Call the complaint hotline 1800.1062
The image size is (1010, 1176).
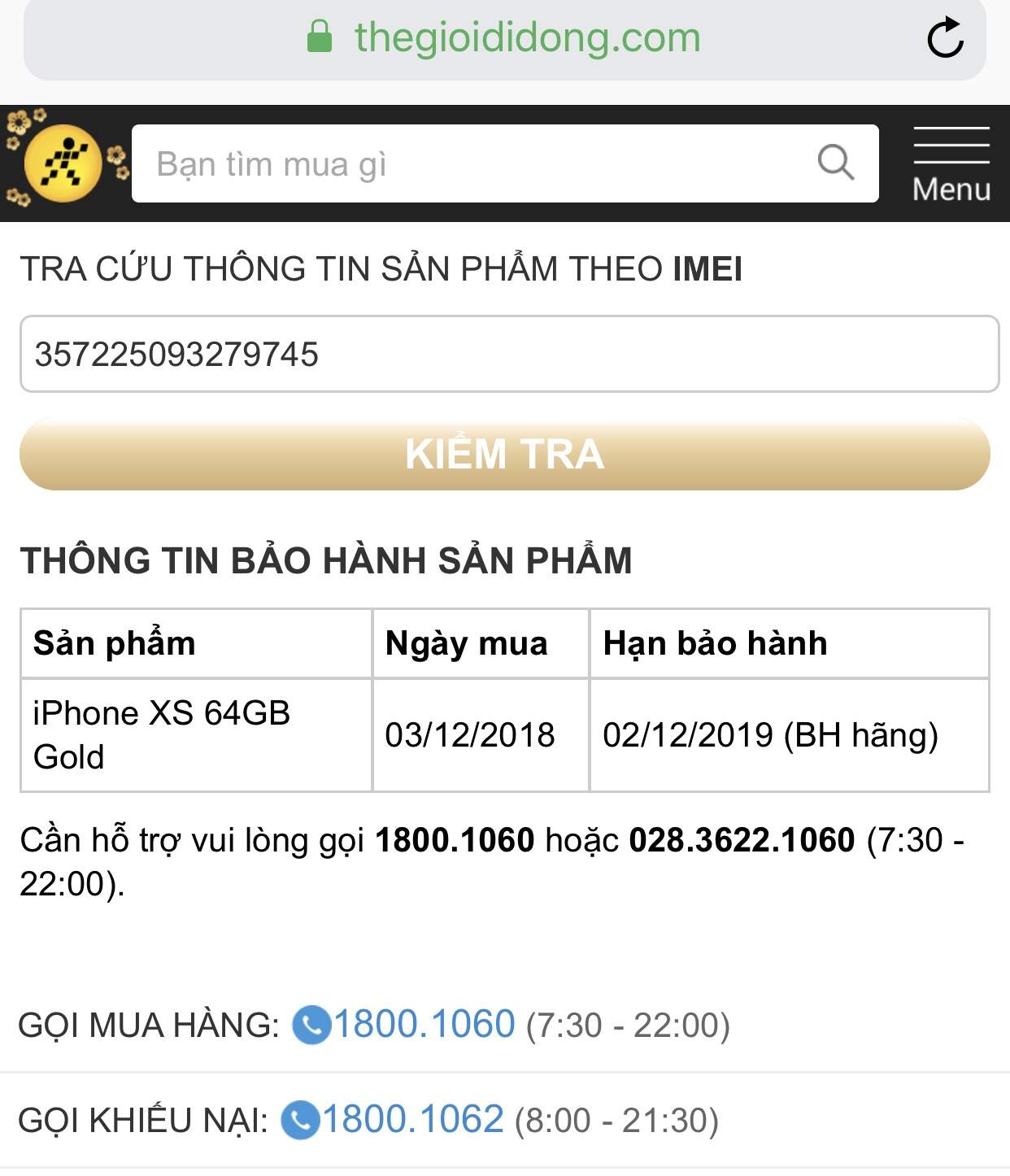pos(412,1120)
